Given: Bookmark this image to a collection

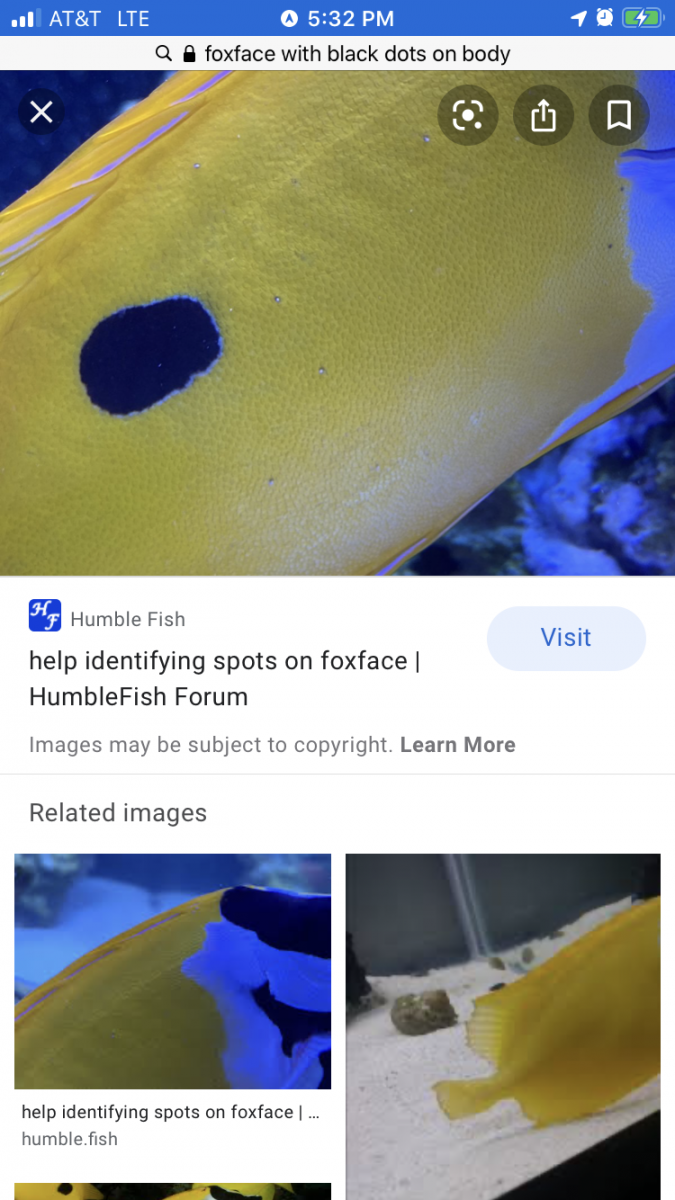Looking at the screenshot, I should point(619,116).
